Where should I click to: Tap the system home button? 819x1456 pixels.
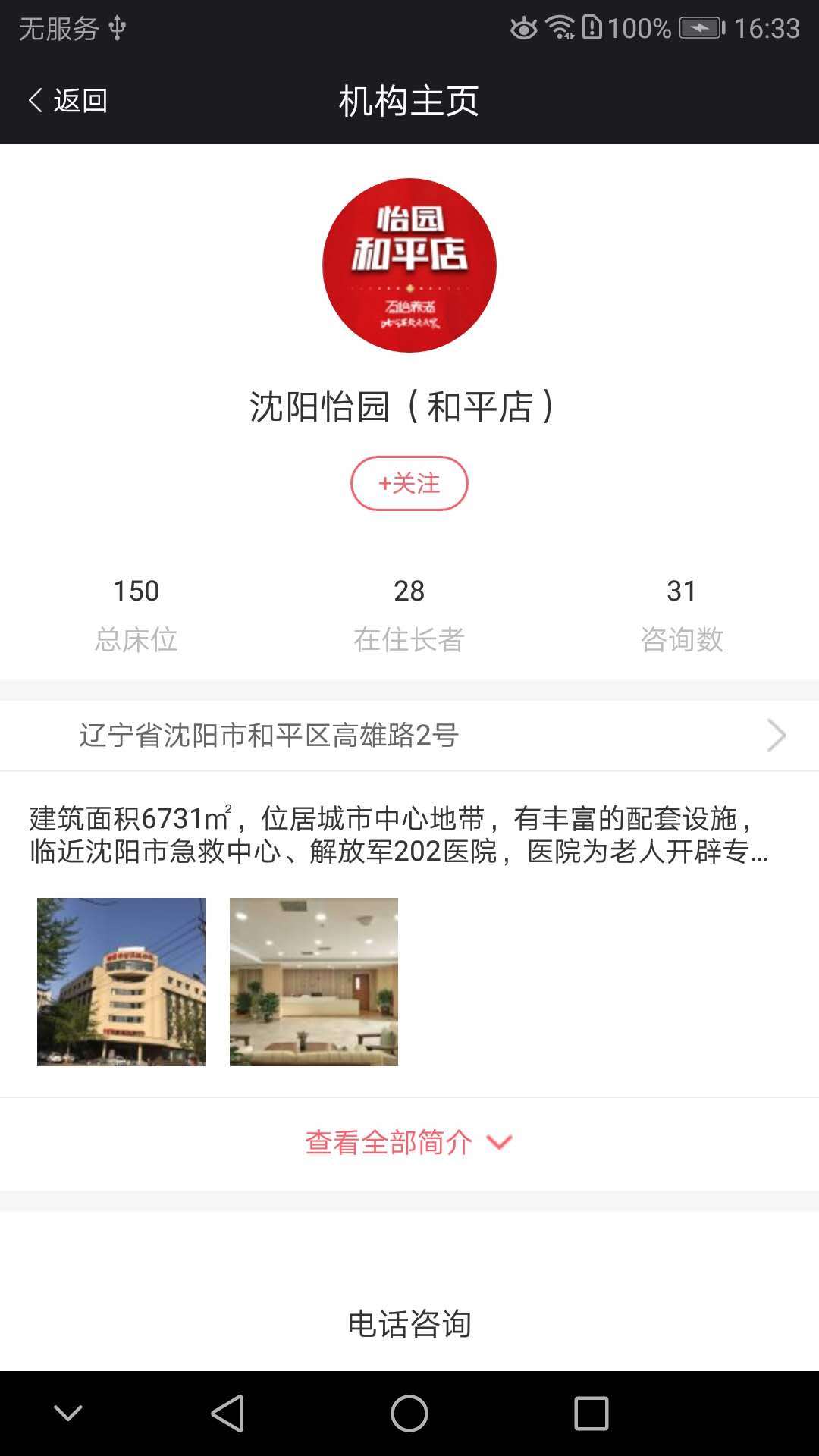409,1414
